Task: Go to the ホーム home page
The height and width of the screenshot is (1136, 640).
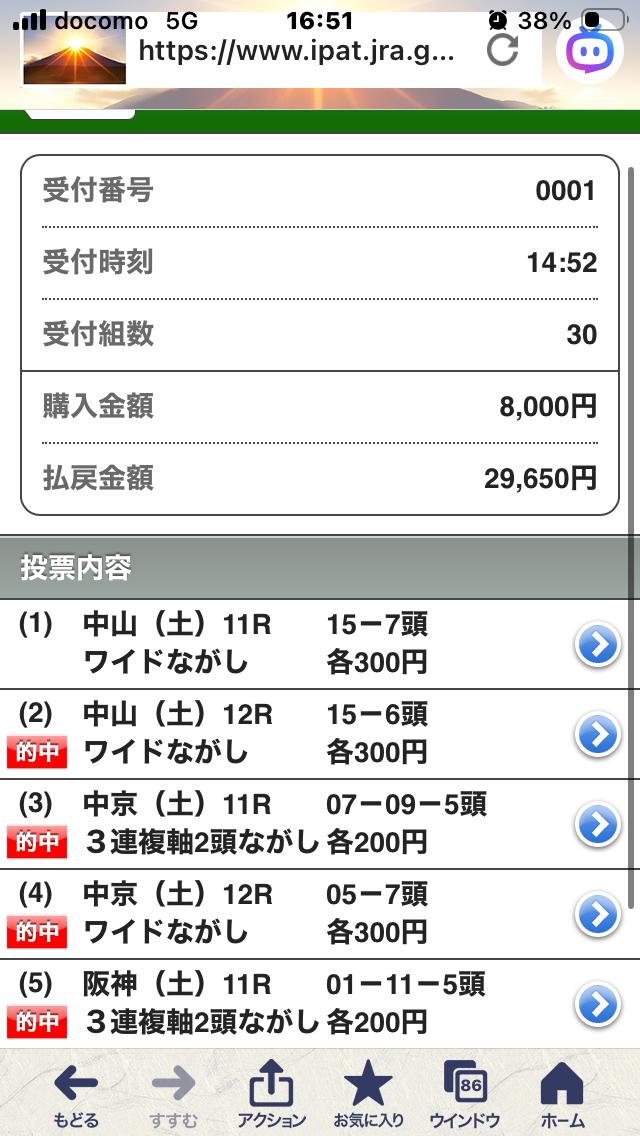Action: point(562,1093)
